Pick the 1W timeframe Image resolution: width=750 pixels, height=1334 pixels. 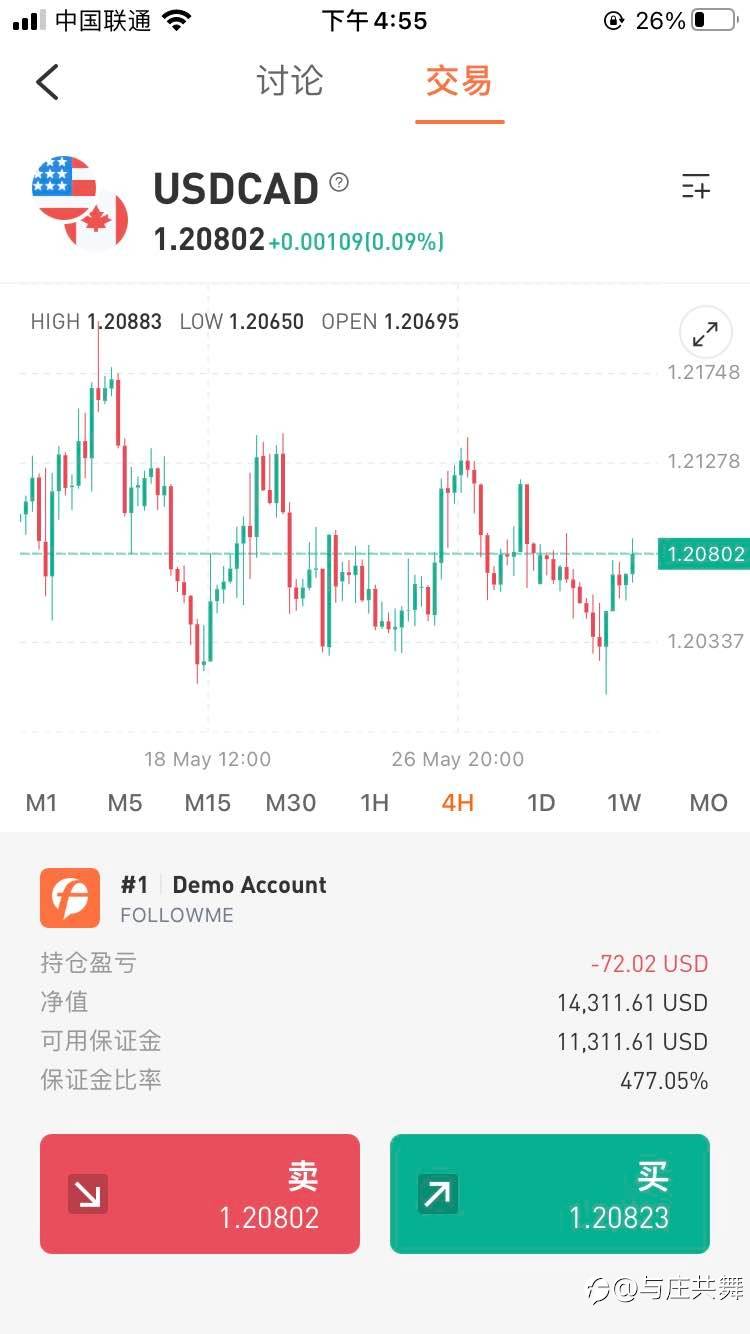click(x=624, y=802)
